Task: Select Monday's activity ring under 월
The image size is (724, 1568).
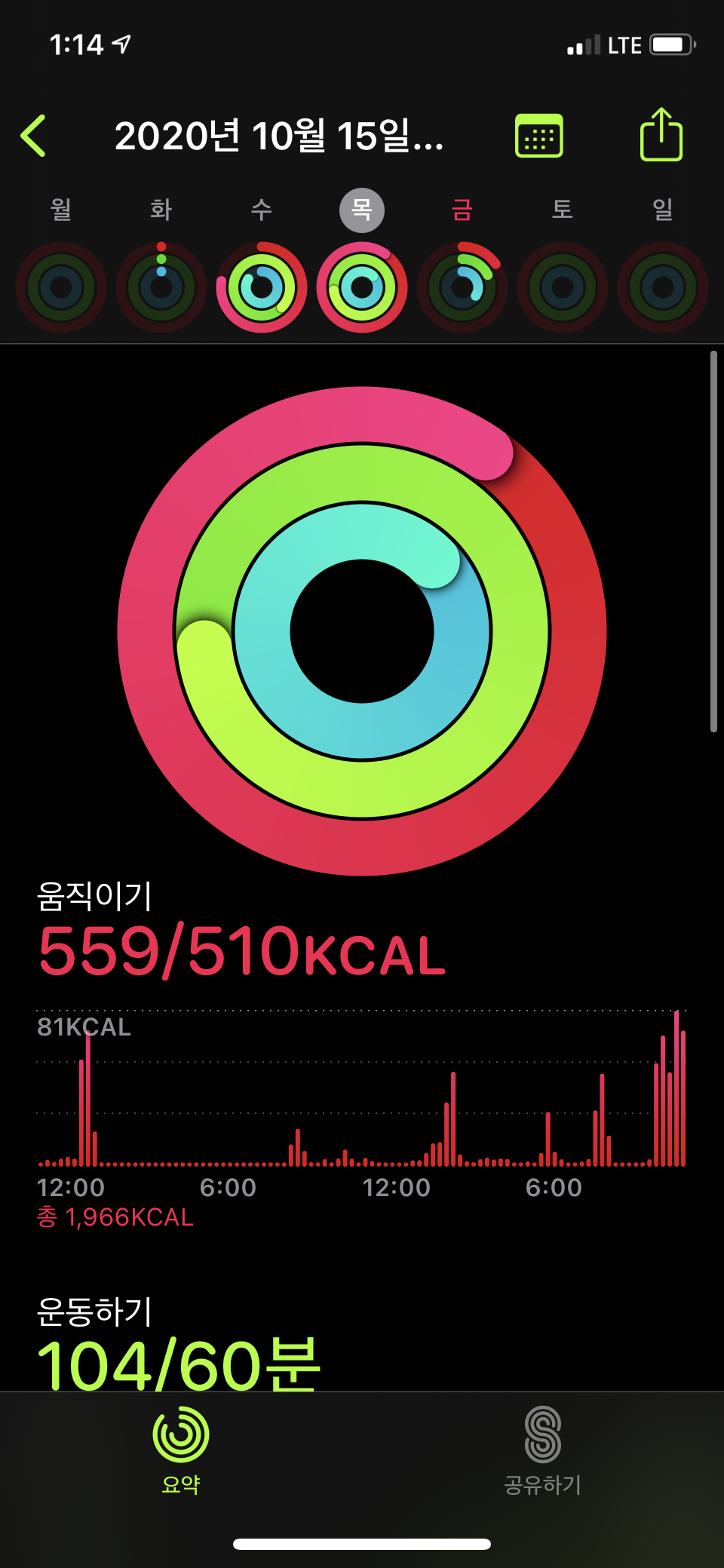Action: (x=61, y=287)
